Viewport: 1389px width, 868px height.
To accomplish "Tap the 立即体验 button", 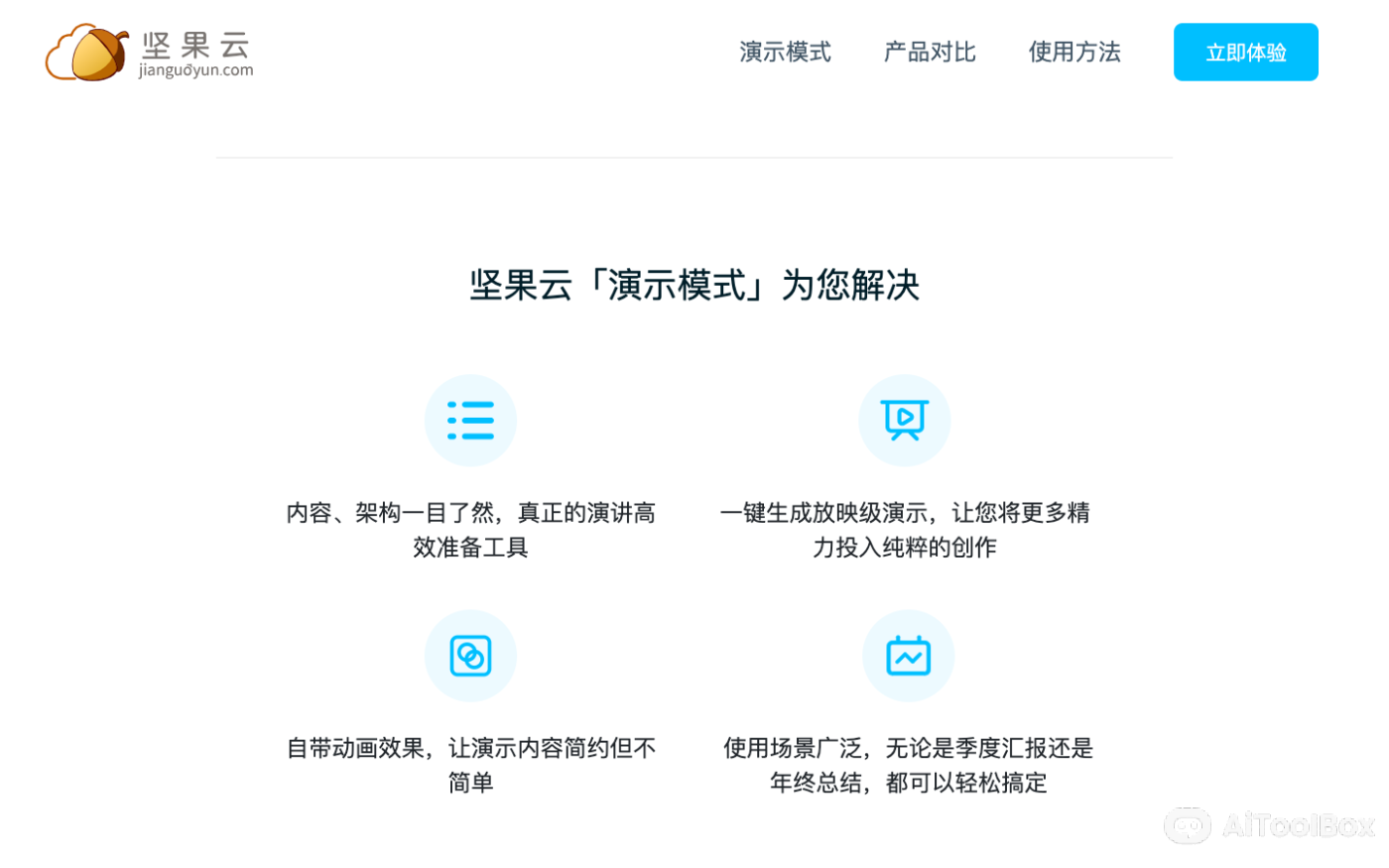I will pyautogui.click(x=1245, y=53).
